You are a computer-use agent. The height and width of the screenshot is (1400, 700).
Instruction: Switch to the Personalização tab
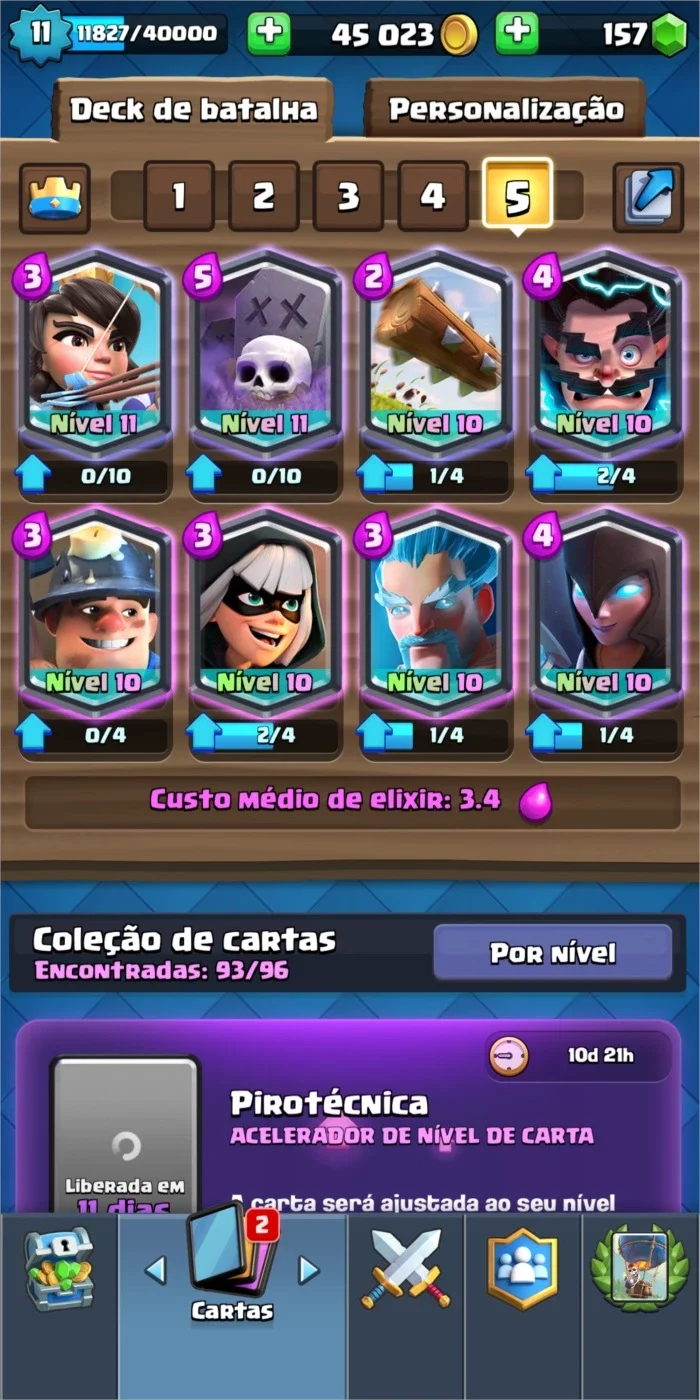505,109
